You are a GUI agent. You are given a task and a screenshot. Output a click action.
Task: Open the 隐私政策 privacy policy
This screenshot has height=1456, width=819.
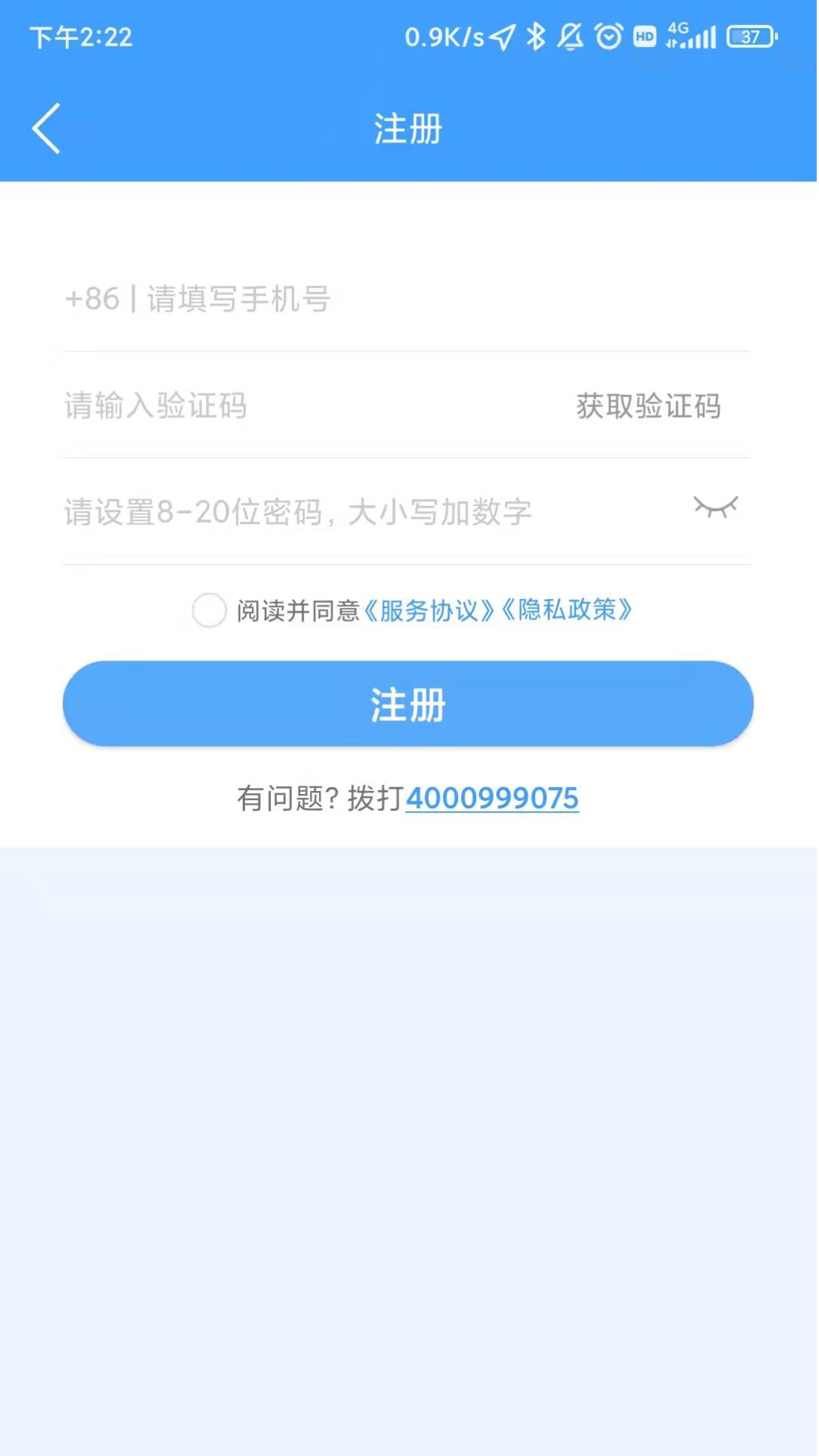(x=570, y=610)
